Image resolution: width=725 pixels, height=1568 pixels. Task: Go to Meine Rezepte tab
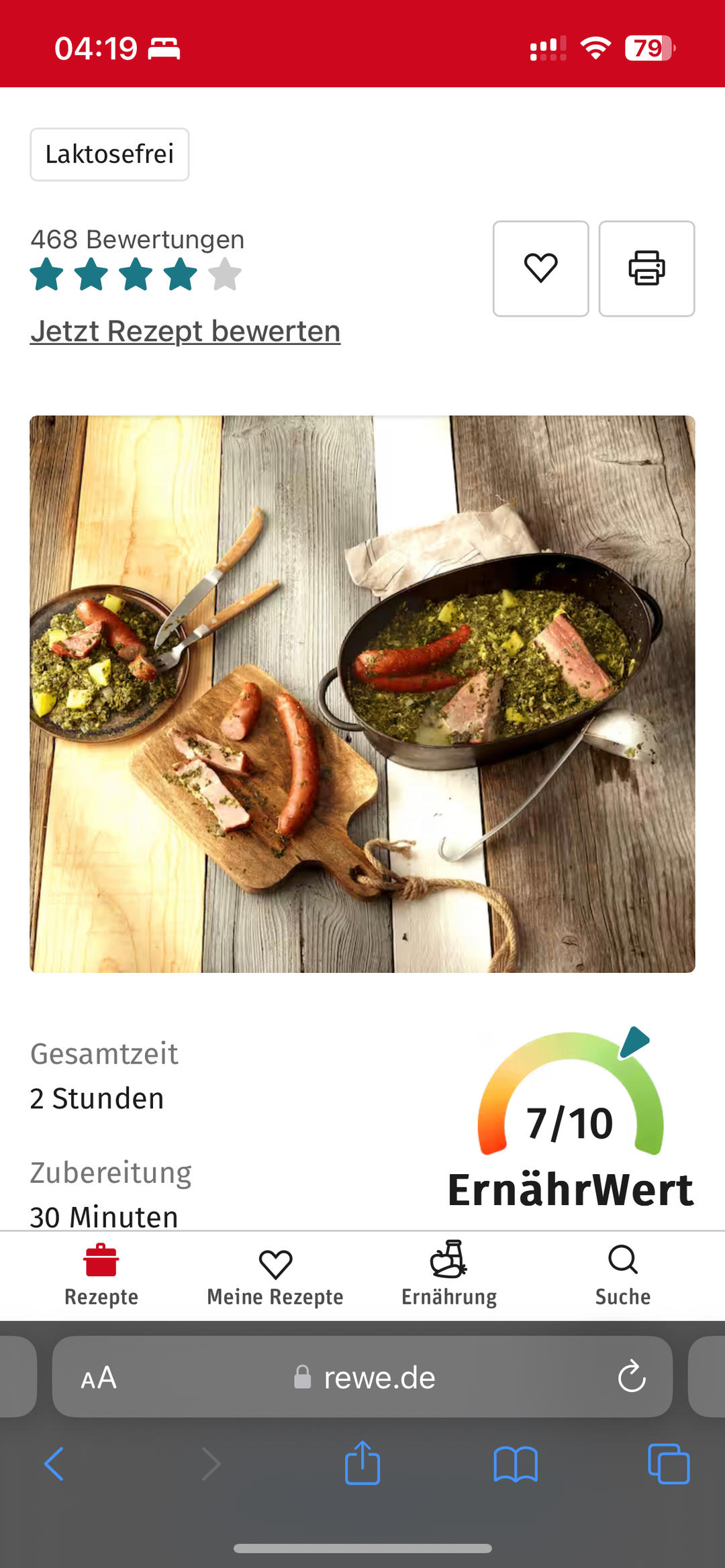click(x=275, y=1275)
